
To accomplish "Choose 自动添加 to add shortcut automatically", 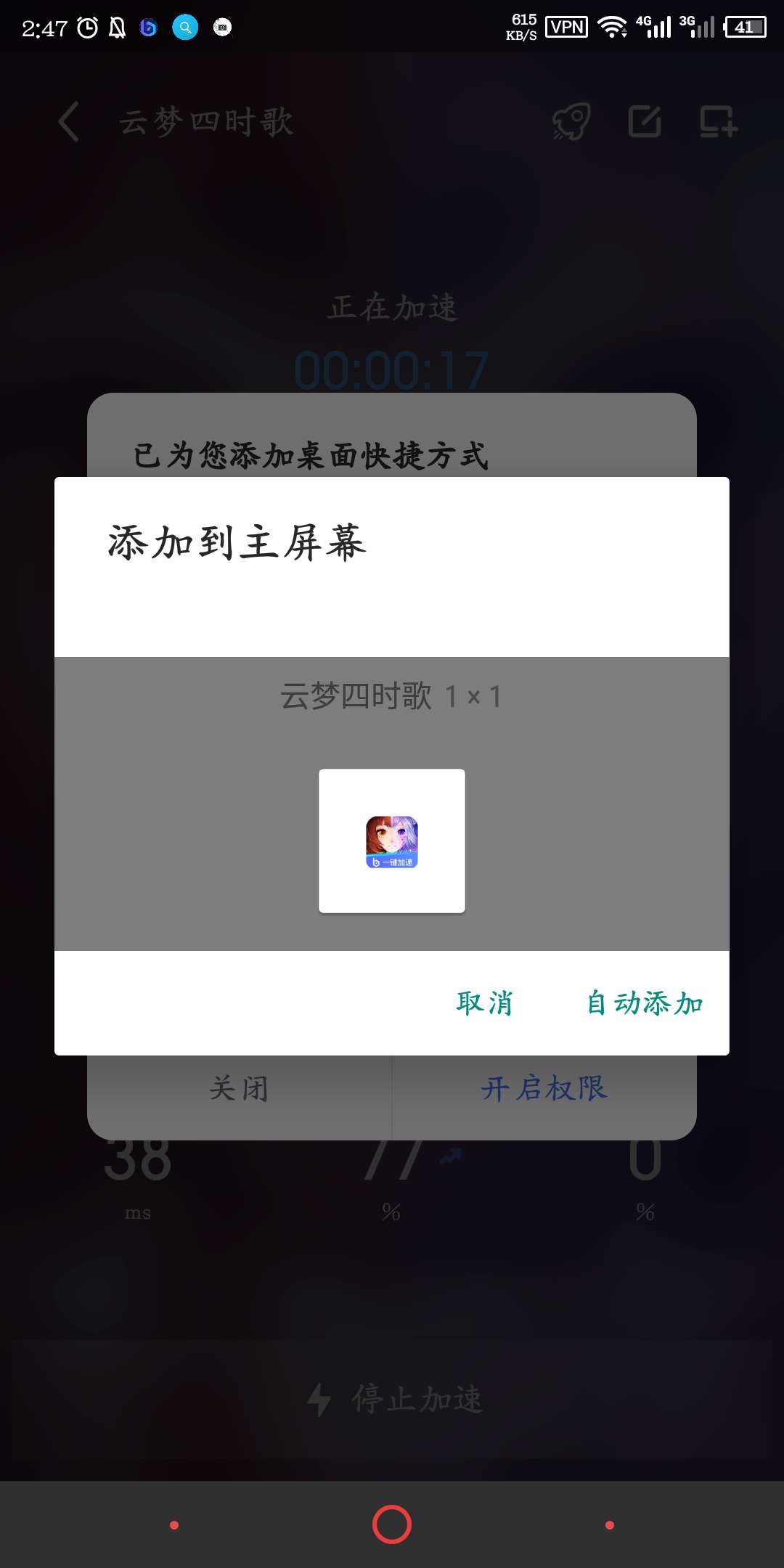I will point(645,1003).
